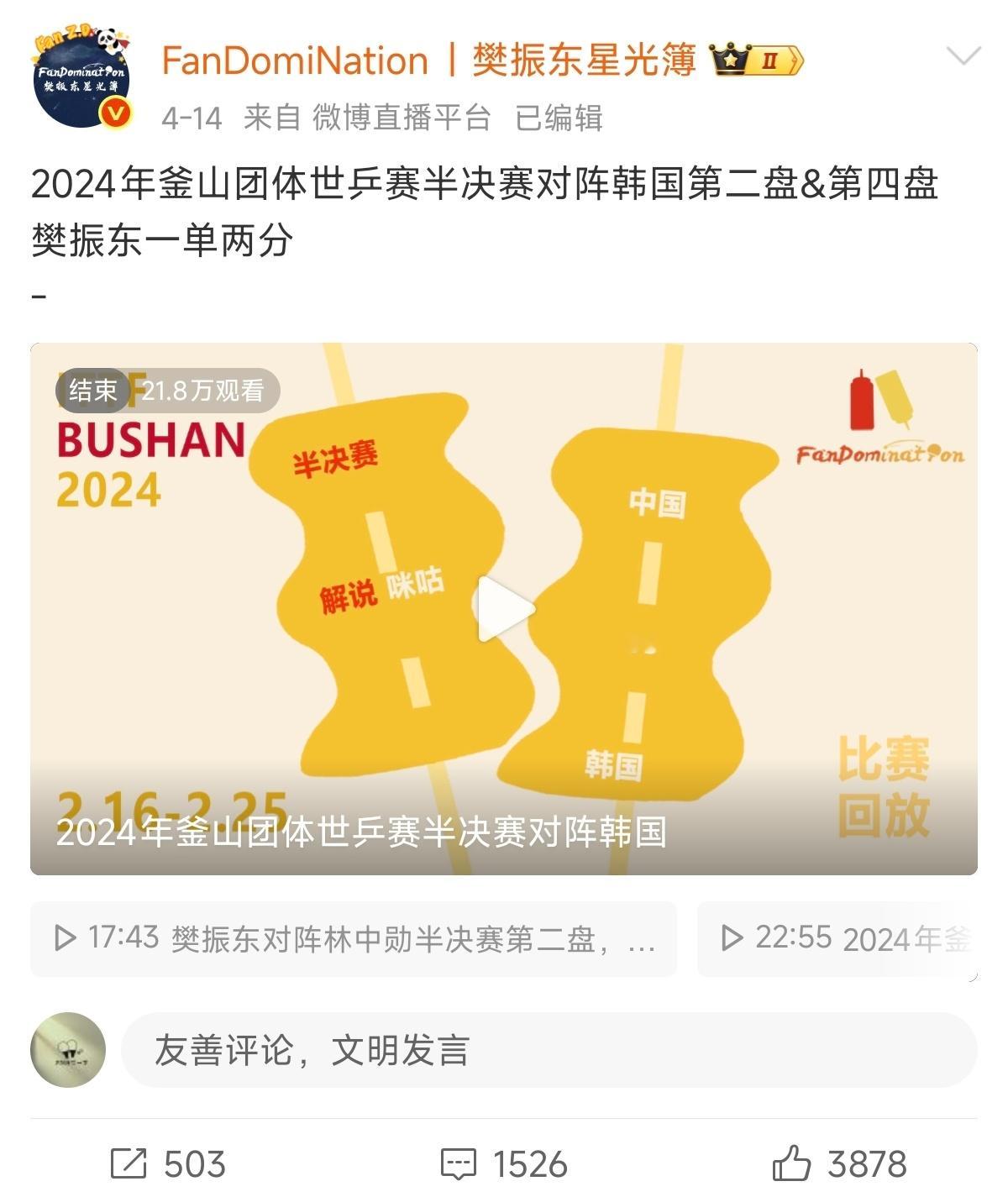1008x1197 pixels.
Task: Play the match replay video
Action: tap(504, 609)
